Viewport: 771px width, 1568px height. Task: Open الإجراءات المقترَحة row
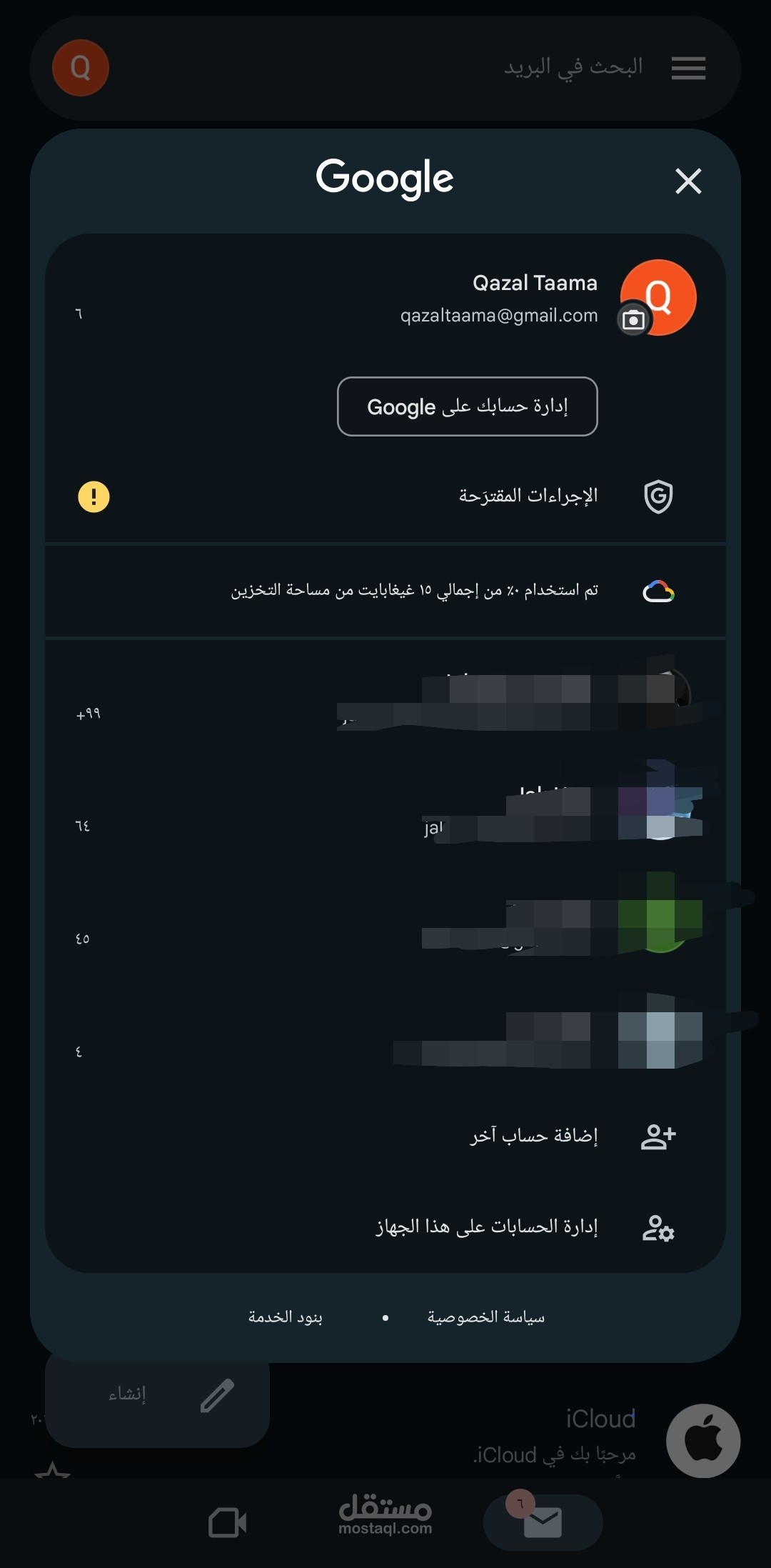tap(385, 496)
